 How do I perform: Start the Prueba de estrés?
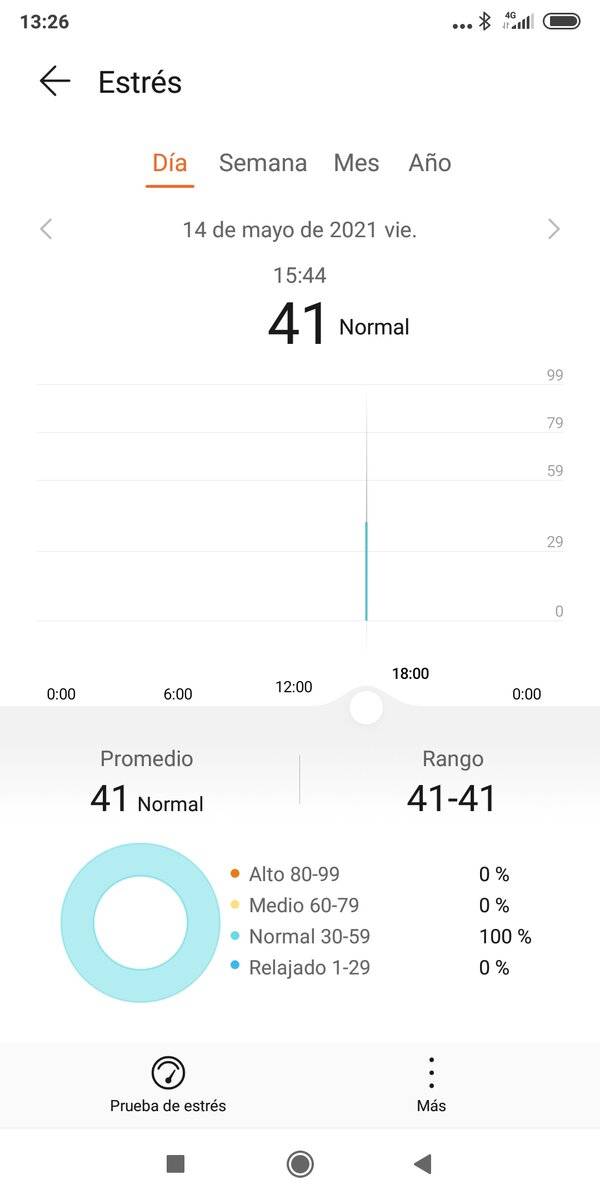pyautogui.click(x=168, y=1085)
